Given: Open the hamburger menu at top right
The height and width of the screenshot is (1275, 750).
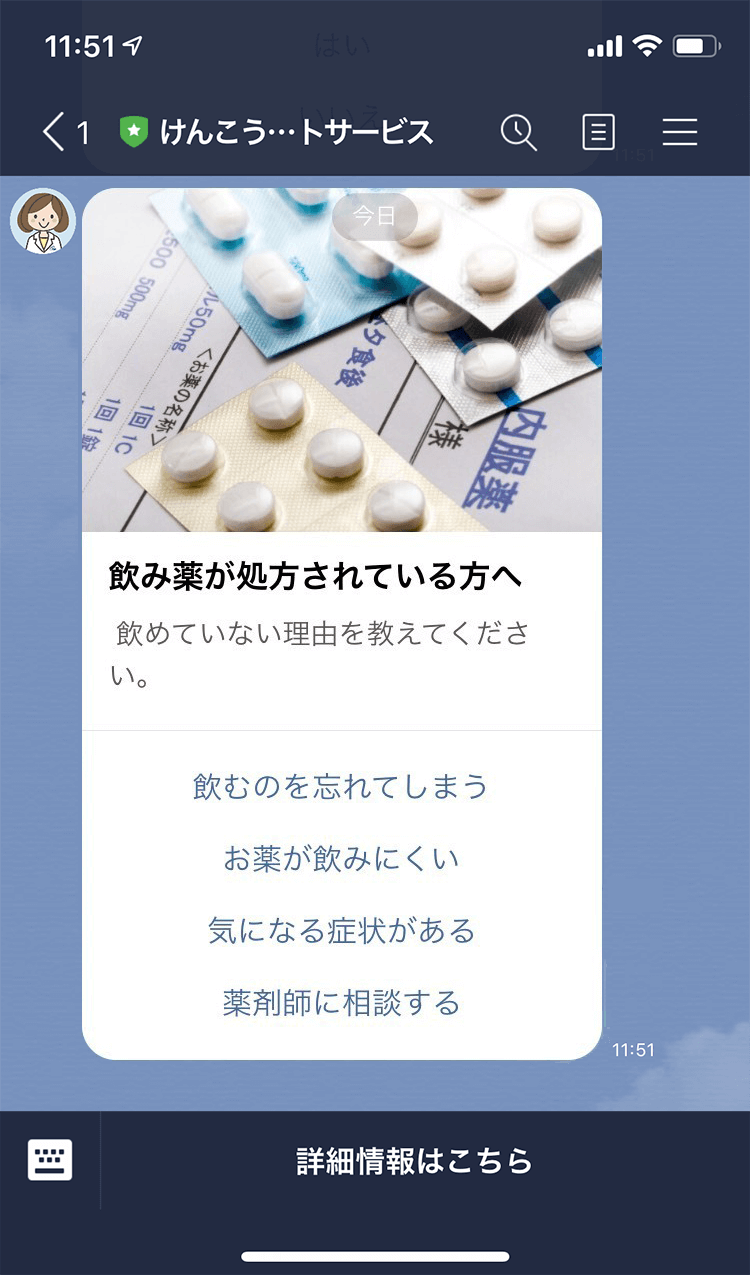Looking at the screenshot, I should [680, 131].
